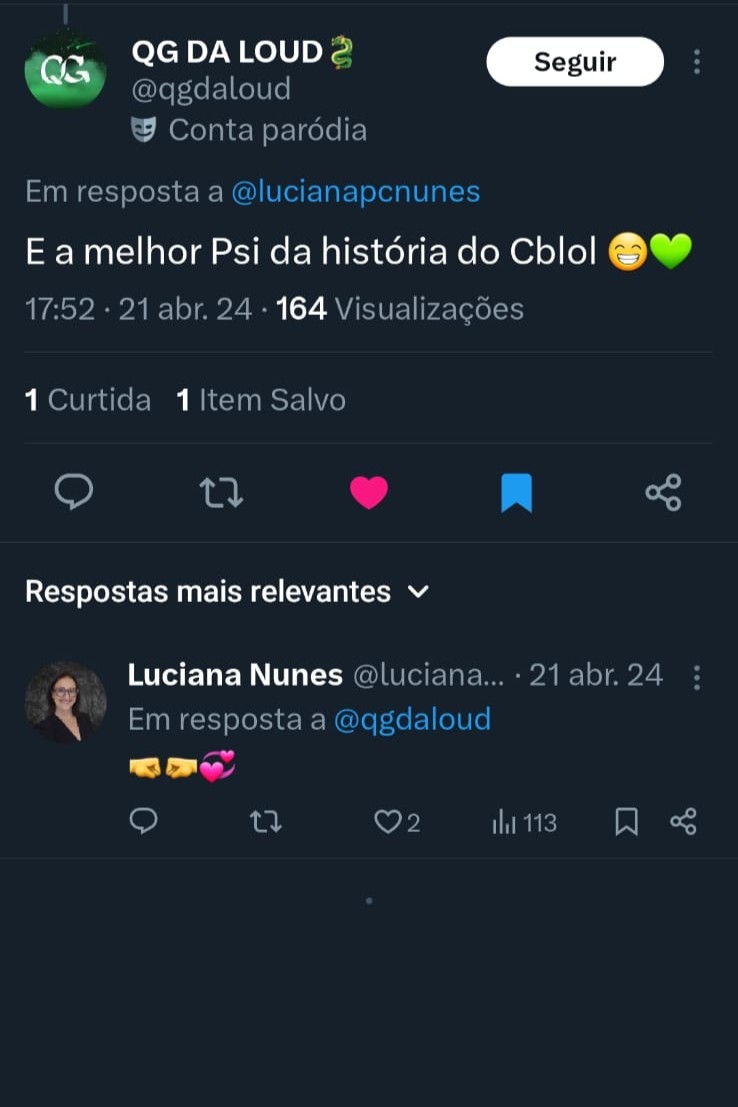This screenshot has width=738, height=1107.
Task: Reply to Luciana Nunes's comment
Action: (x=144, y=822)
